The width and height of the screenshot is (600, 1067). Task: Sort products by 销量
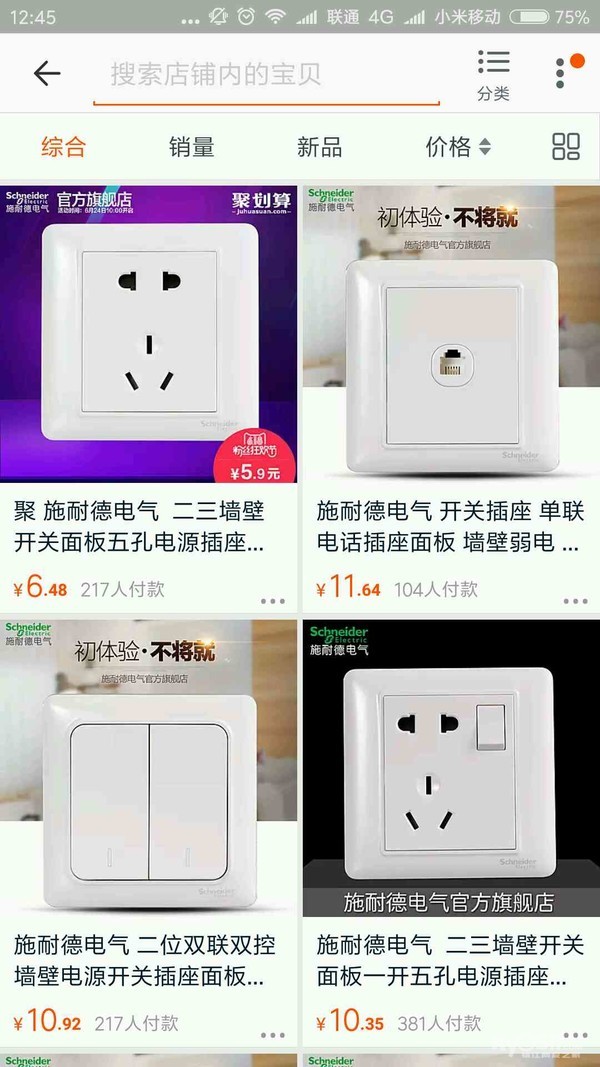click(191, 147)
